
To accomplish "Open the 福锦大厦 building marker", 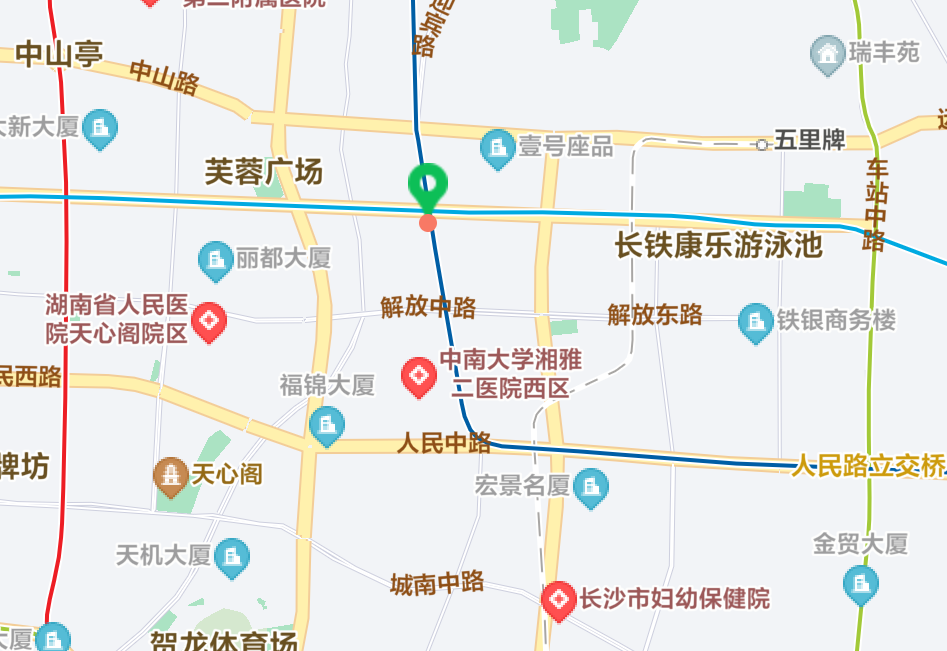I will (327, 426).
